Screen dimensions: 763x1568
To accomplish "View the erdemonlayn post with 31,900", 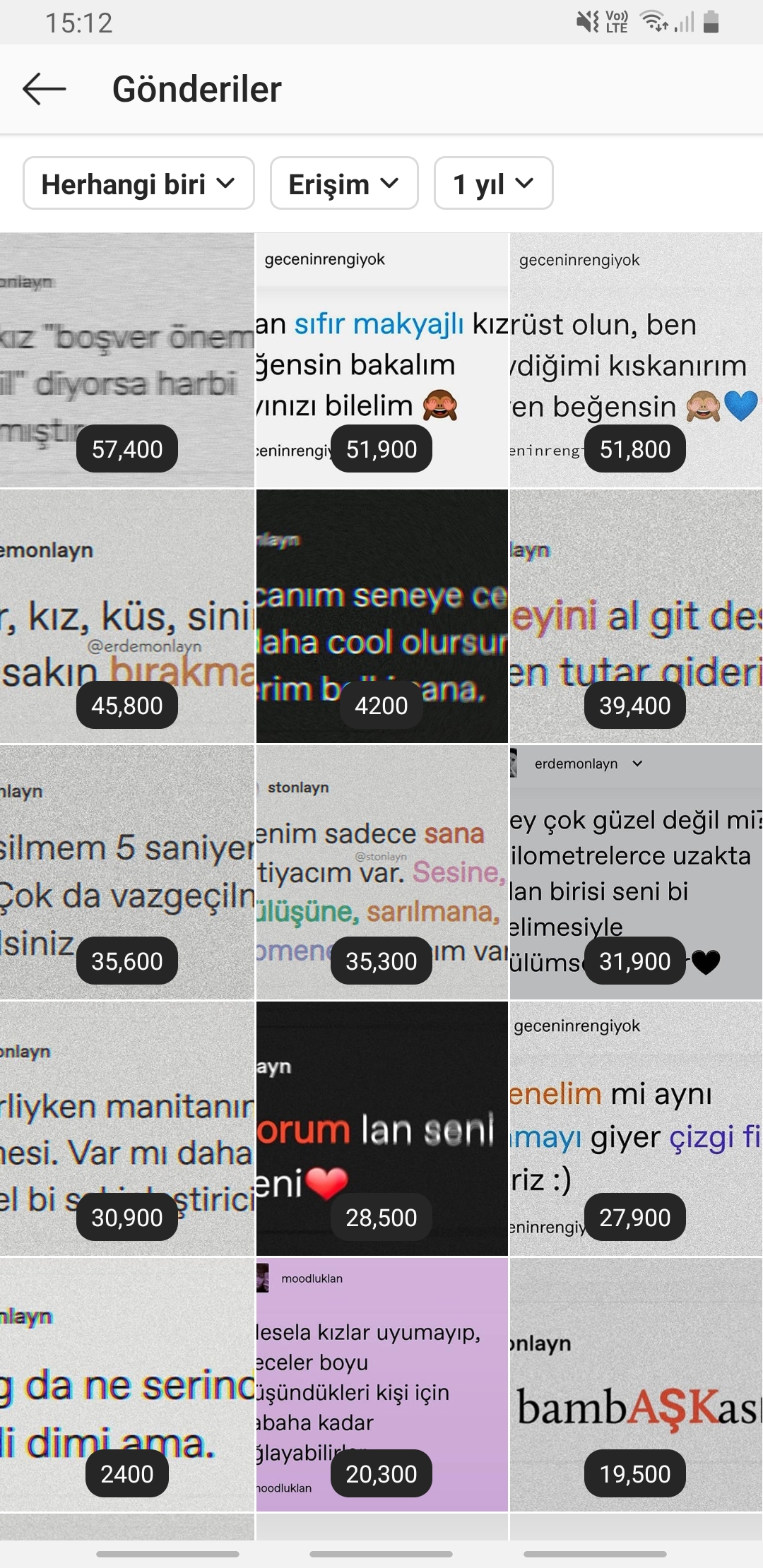I will point(636,872).
